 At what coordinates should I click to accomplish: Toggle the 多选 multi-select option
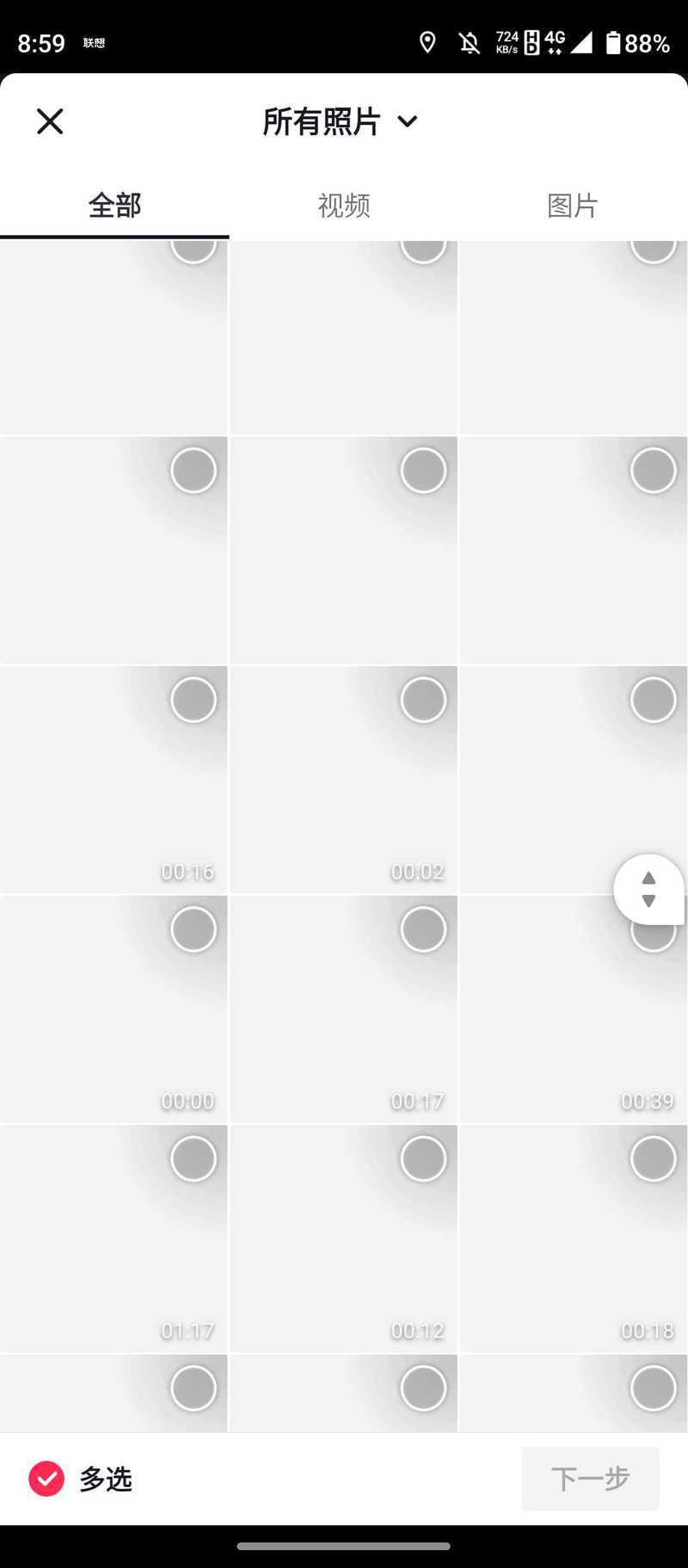(x=80, y=1478)
